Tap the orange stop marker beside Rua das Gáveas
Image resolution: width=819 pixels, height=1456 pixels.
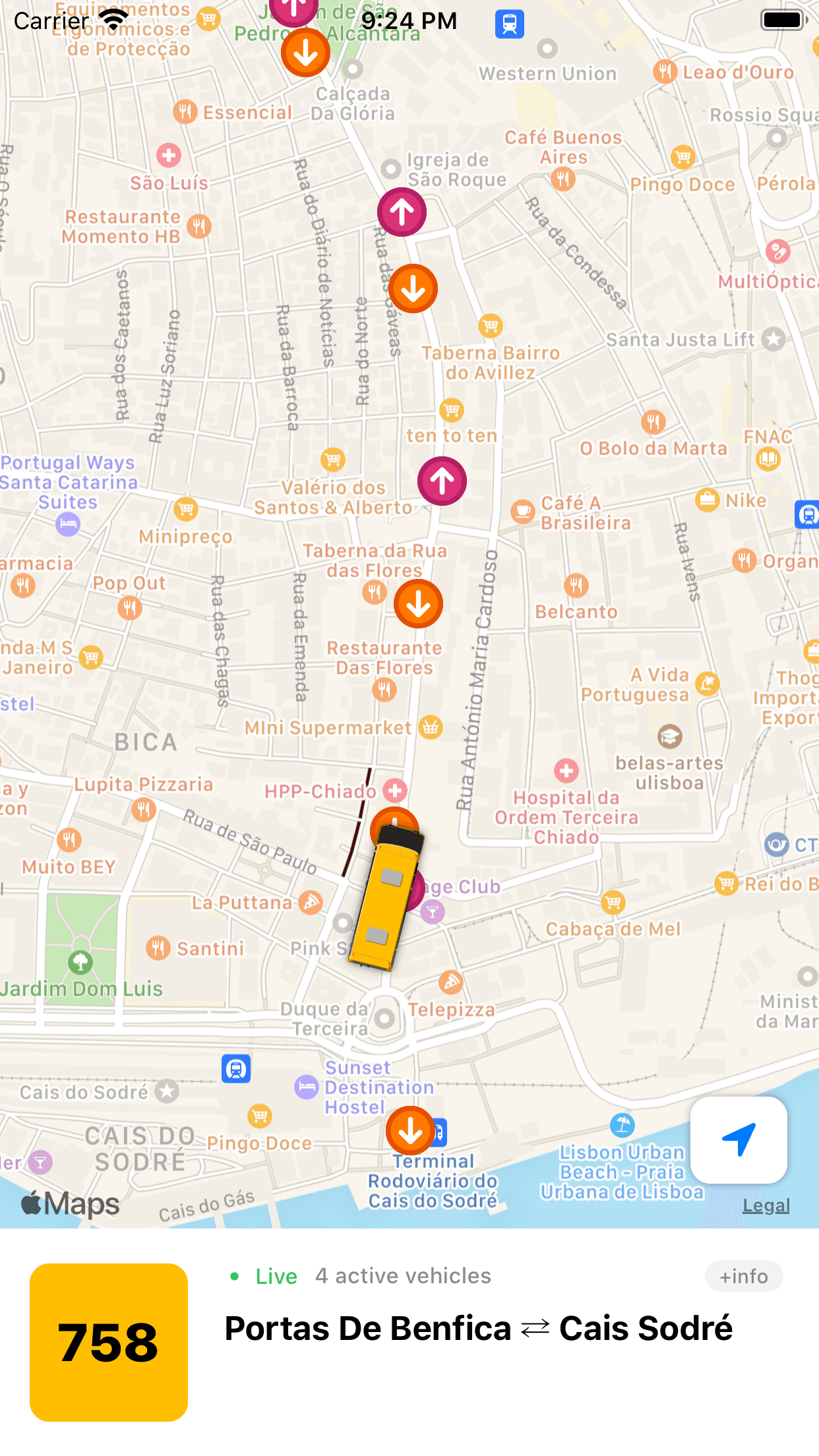click(413, 289)
